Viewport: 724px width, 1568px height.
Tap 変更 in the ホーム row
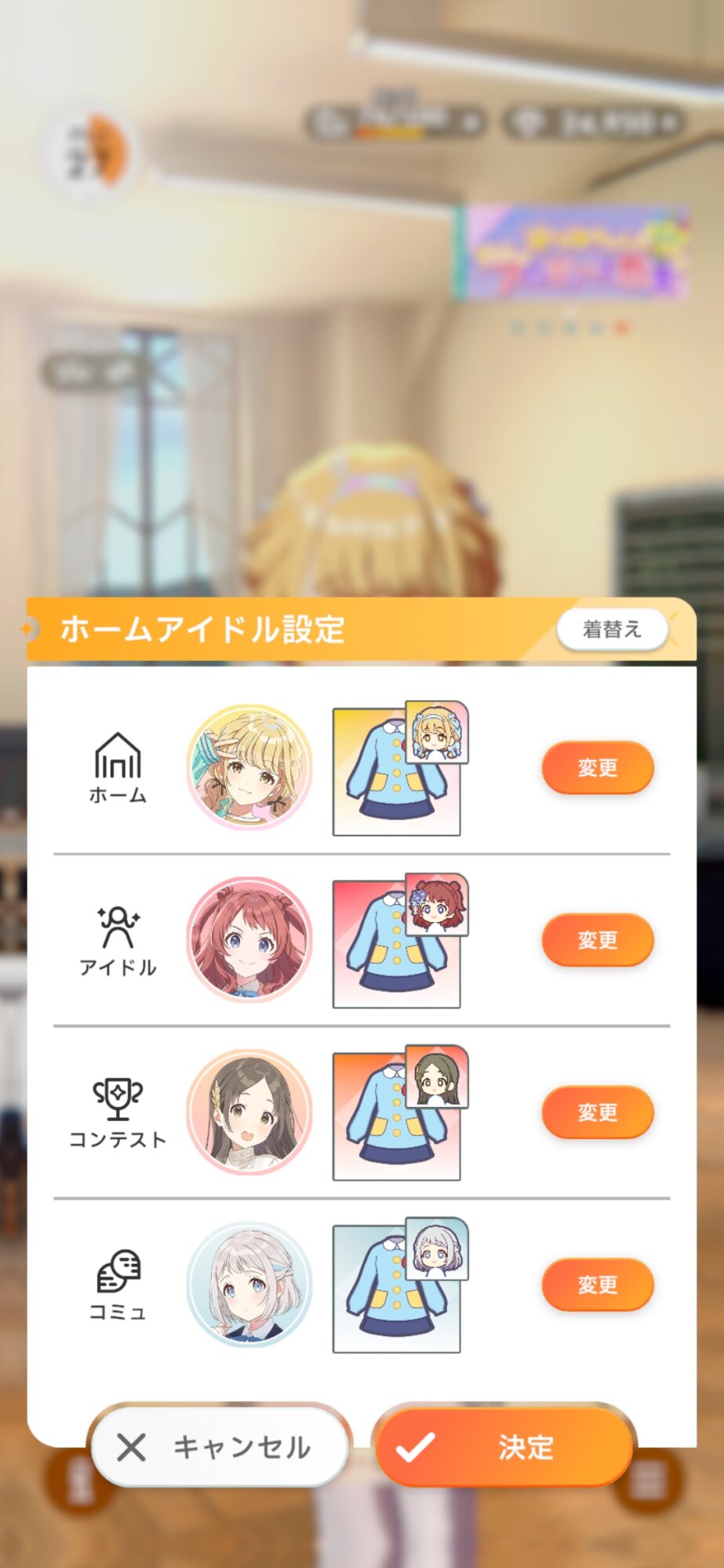click(x=598, y=768)
